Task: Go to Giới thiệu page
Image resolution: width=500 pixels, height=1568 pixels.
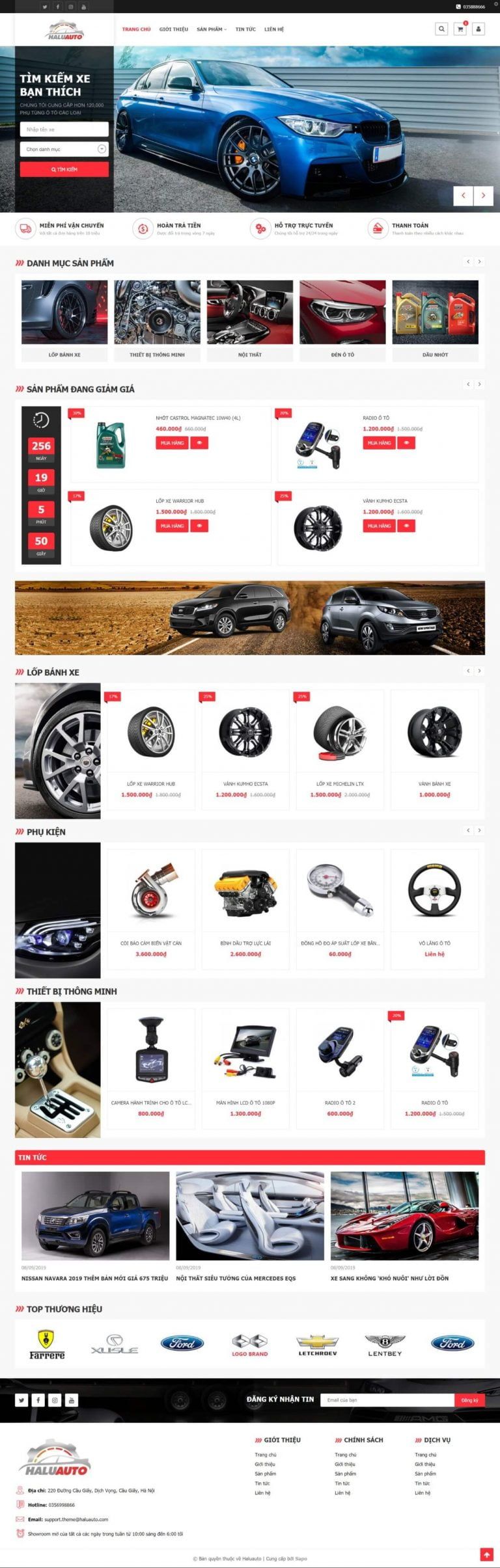Action: pos(173,29)
